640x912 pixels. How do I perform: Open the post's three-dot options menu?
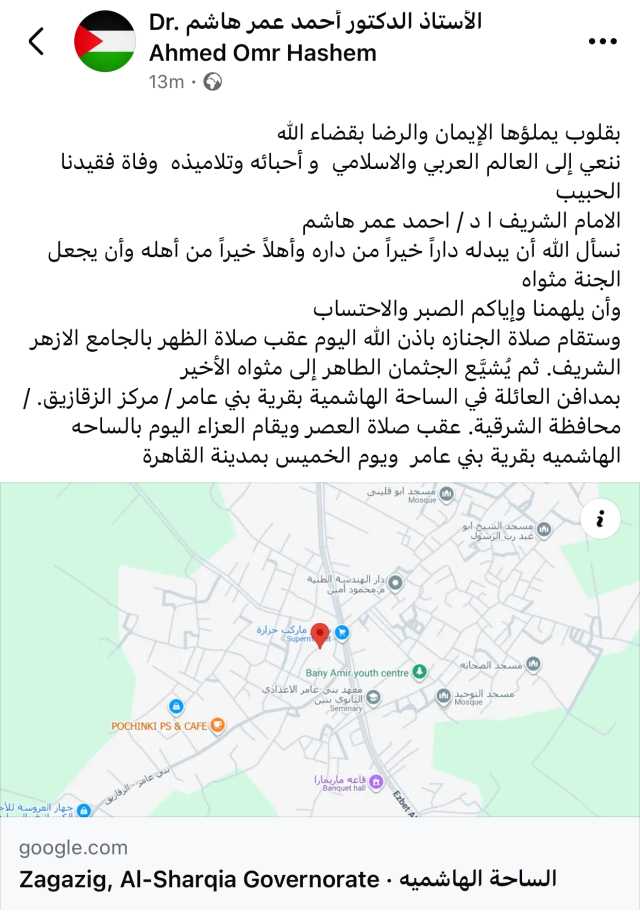603,41
